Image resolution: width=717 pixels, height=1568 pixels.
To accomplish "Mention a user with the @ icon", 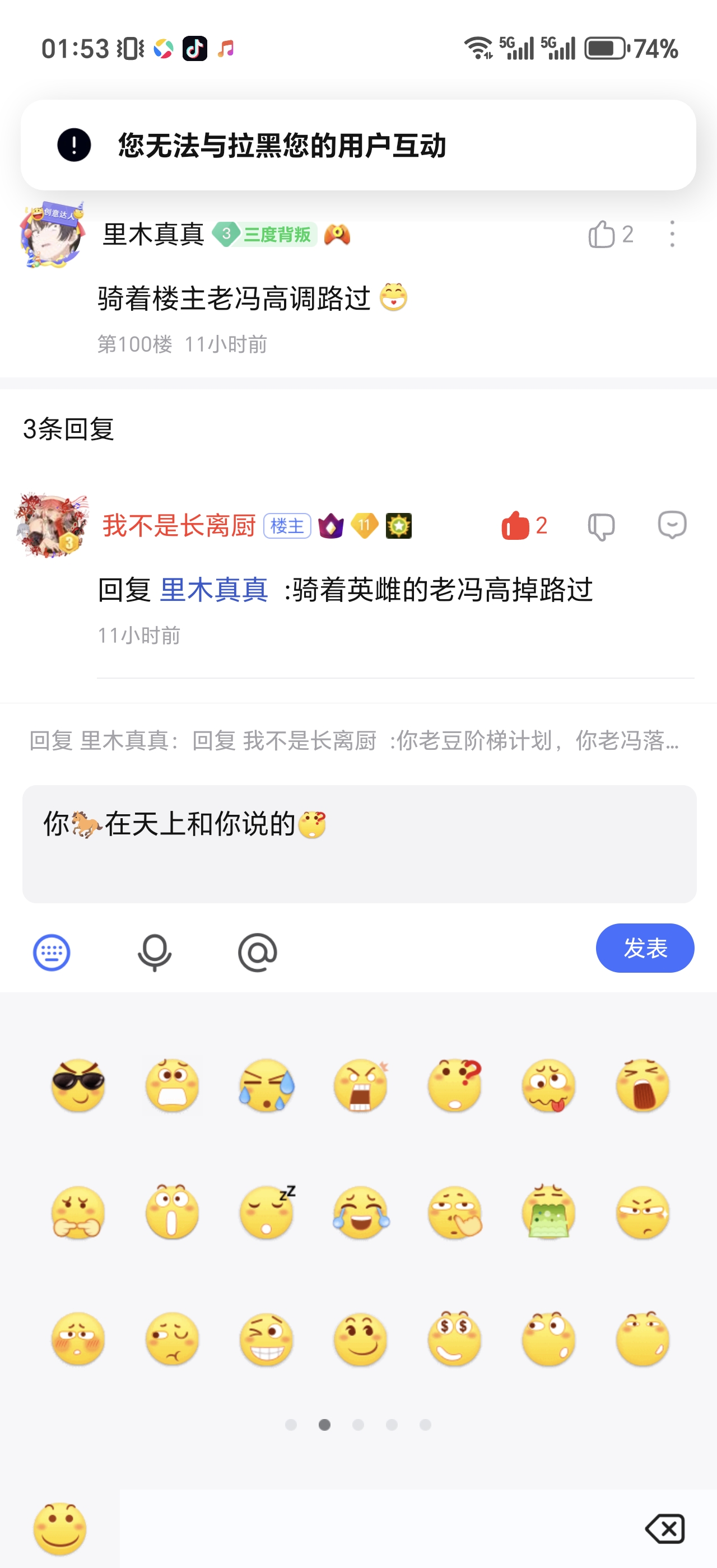I will (258, 952).
